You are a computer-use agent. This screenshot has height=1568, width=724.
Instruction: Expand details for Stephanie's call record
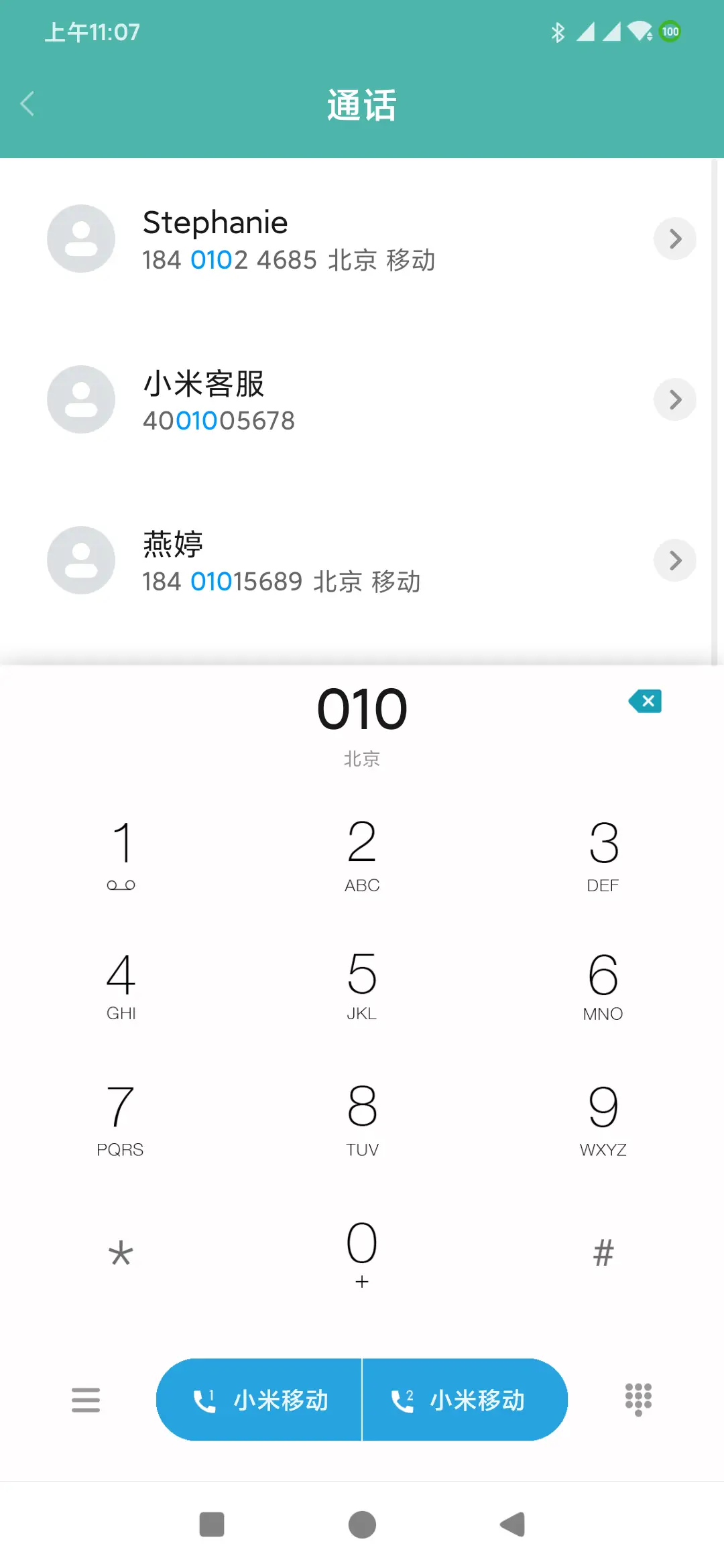tap(675, 239)
